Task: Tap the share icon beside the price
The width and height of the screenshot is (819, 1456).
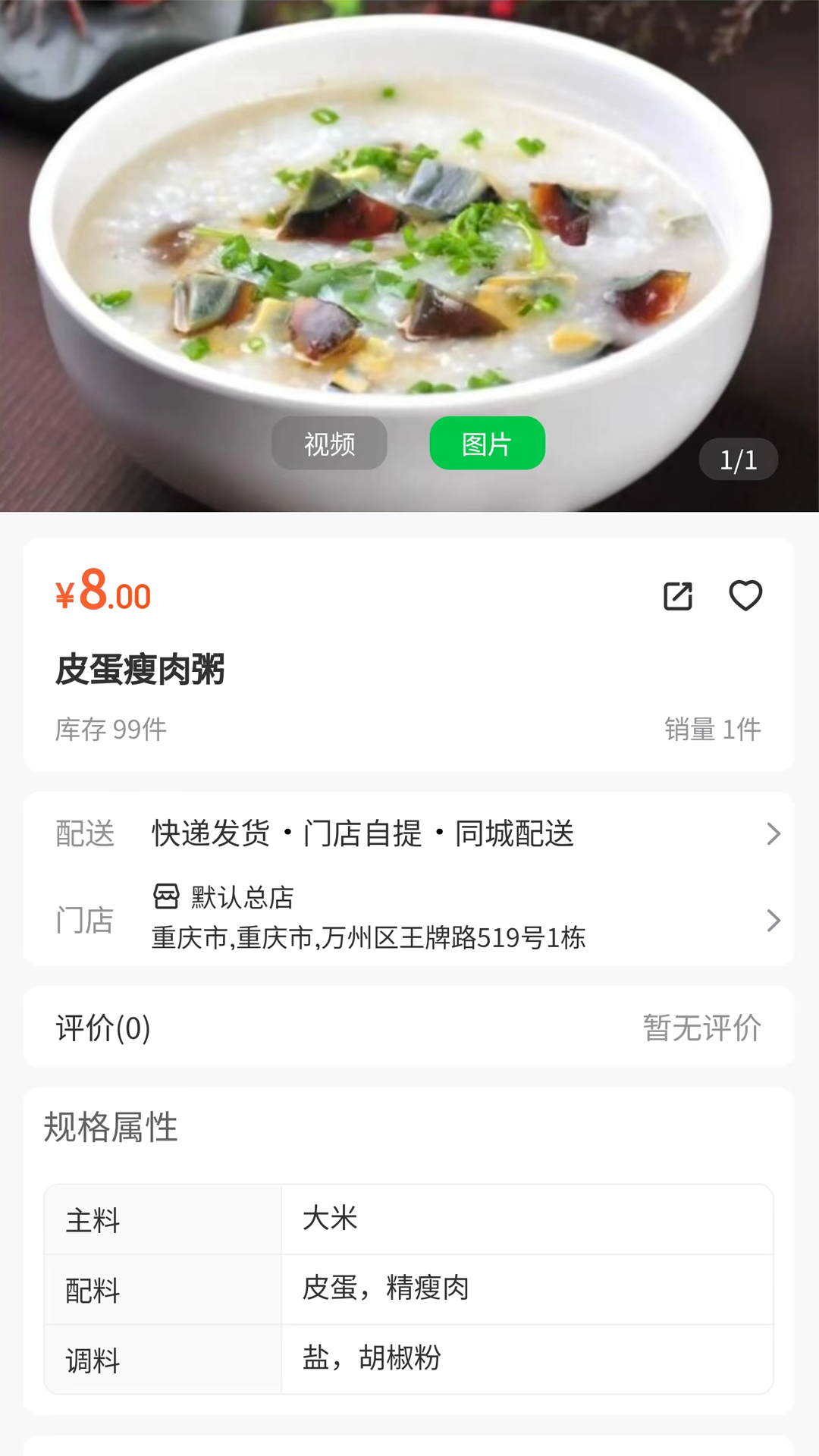Action: (679, 596)
